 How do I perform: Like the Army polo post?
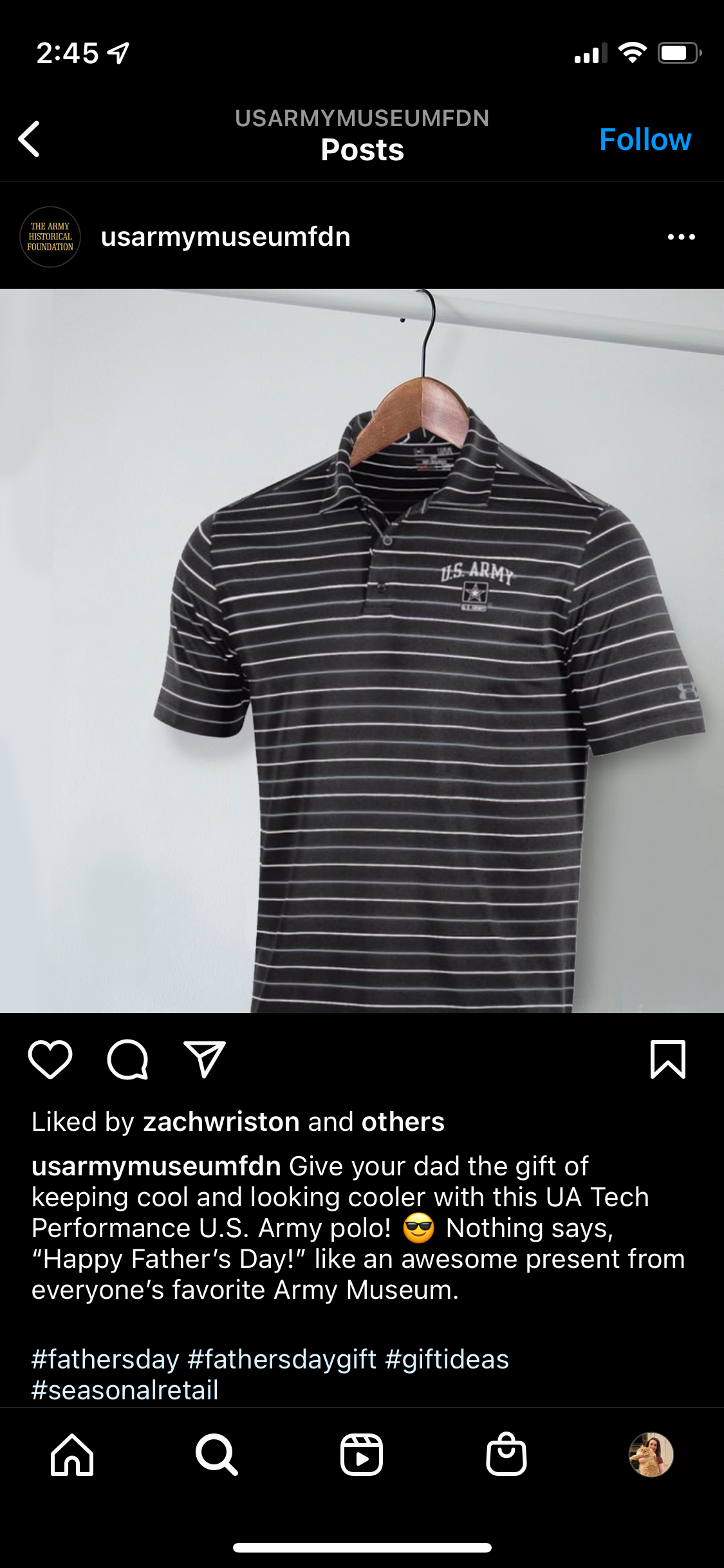click(x=50, y=1059)
